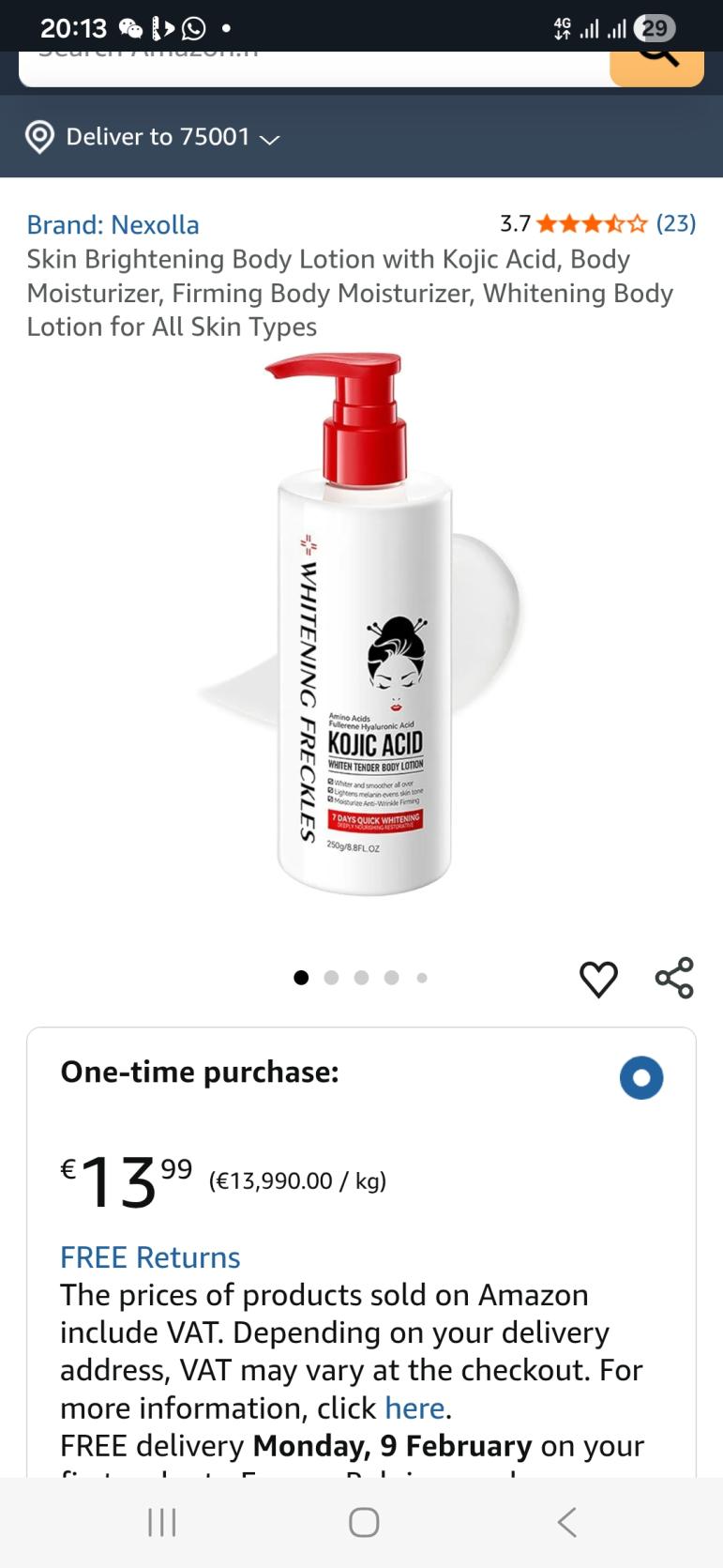Open the Amazon search field

click(x=309, y=68)
